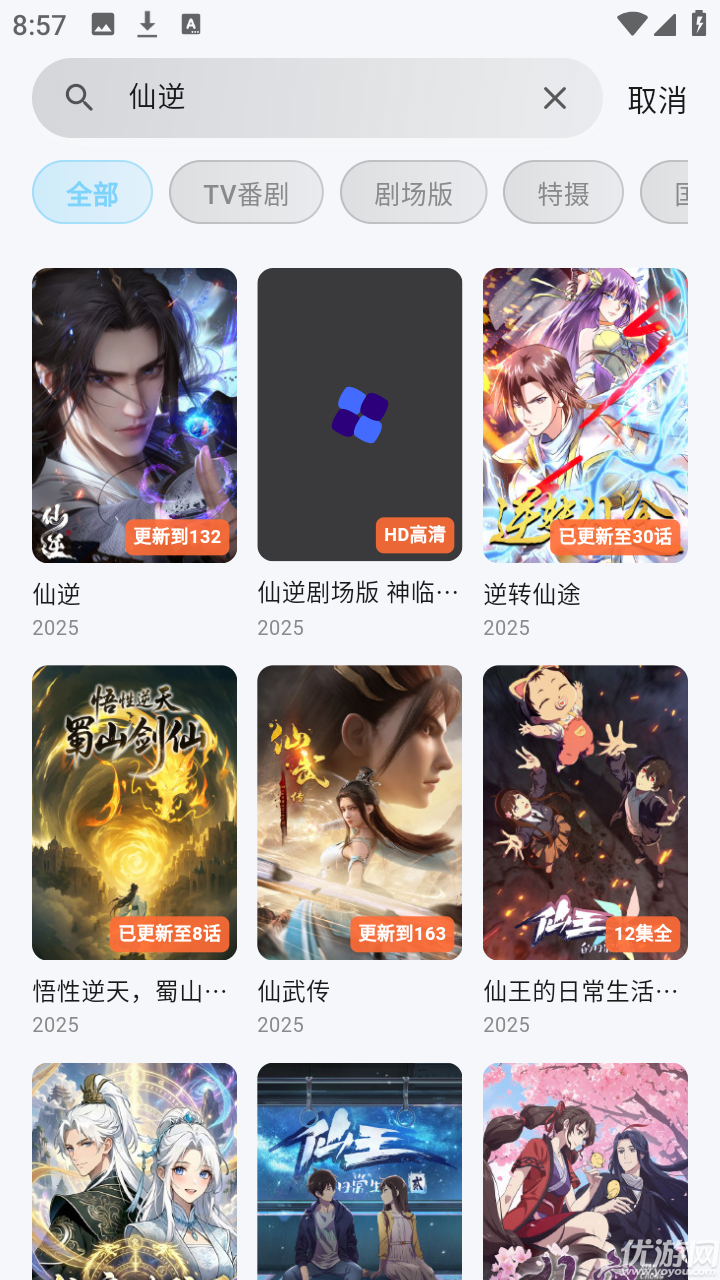Select the 全部 filter chip

pos(92,191)
